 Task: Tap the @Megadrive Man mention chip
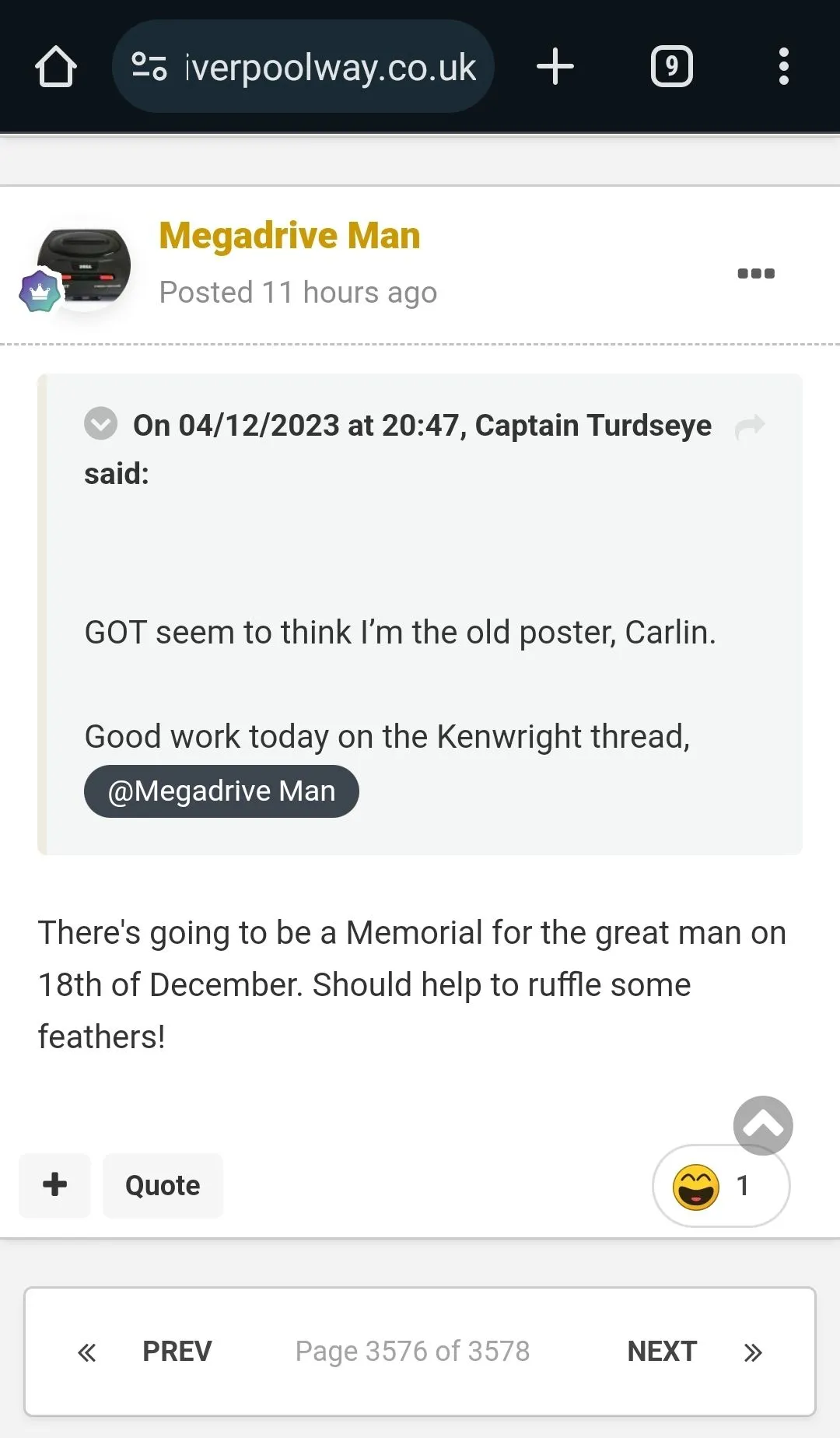click(222, 791)
